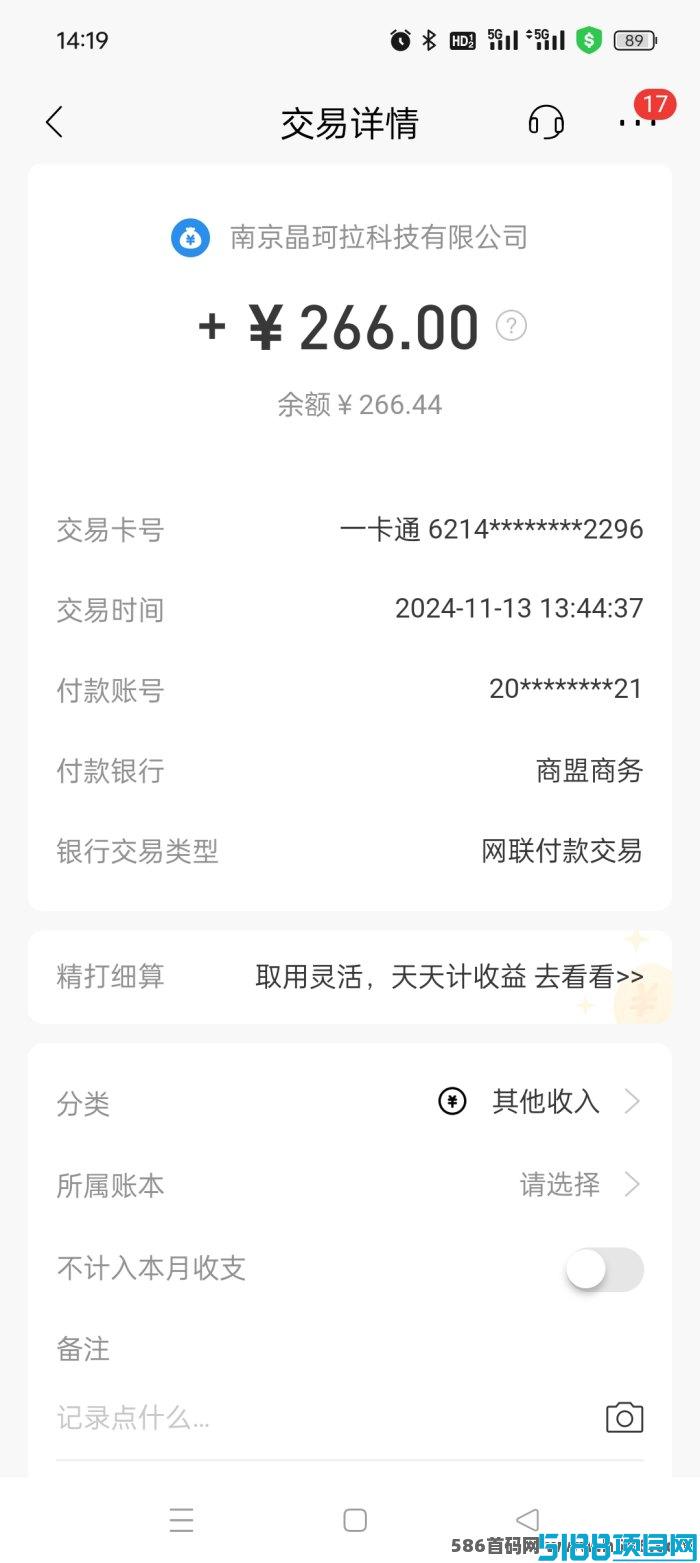The width and height of the screenshot is (700, 1563).
Task: Open system recent apps menu button
Action: 181,1520
